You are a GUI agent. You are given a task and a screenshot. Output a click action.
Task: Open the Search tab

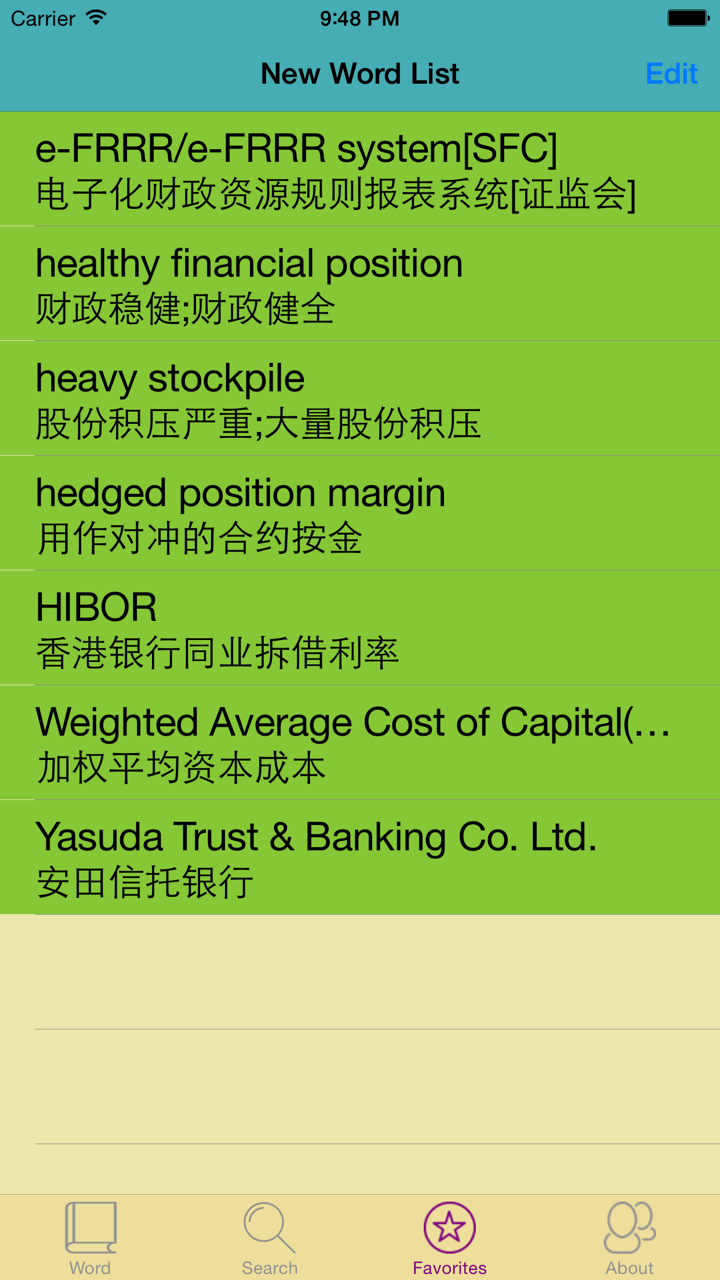(x=269, y=1237)
